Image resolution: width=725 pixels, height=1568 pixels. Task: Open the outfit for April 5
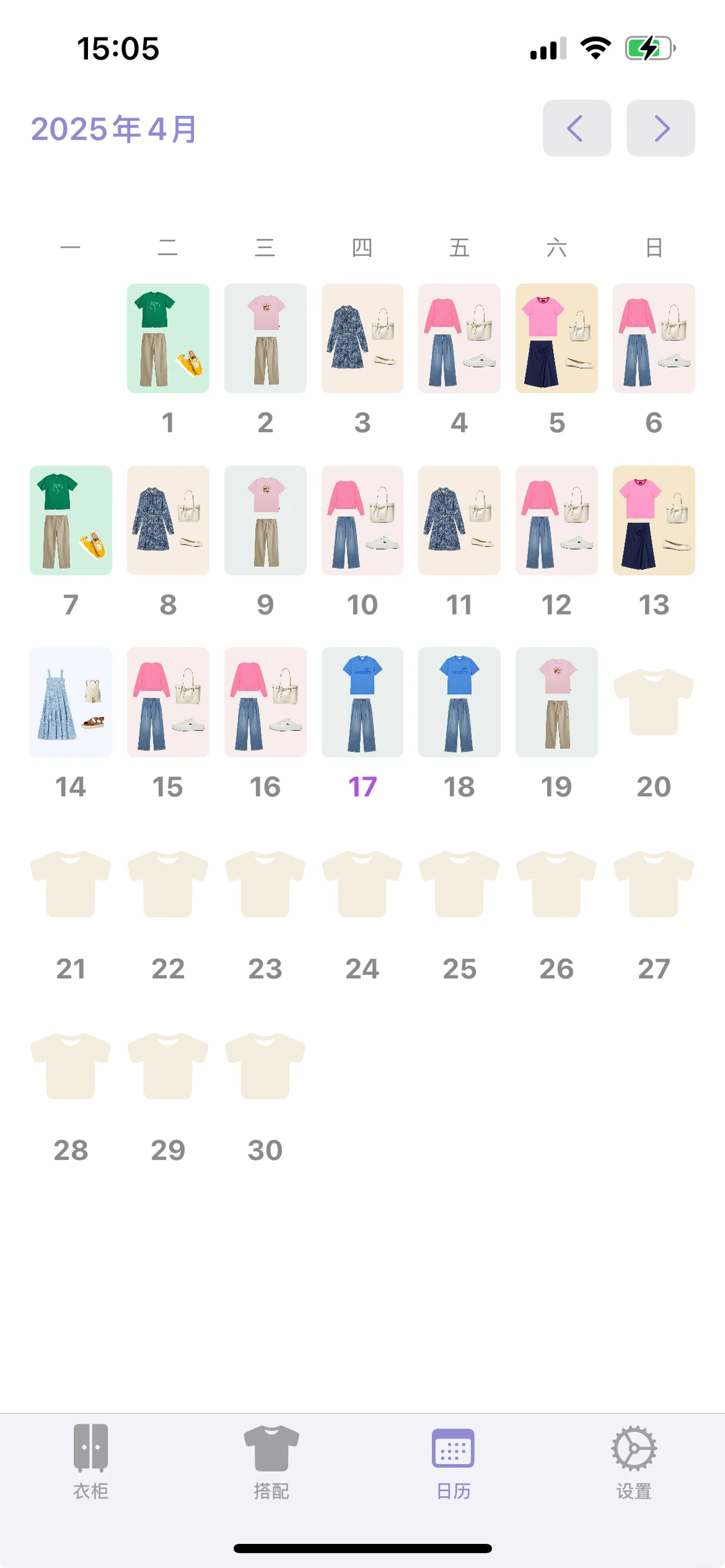[557, 338]
